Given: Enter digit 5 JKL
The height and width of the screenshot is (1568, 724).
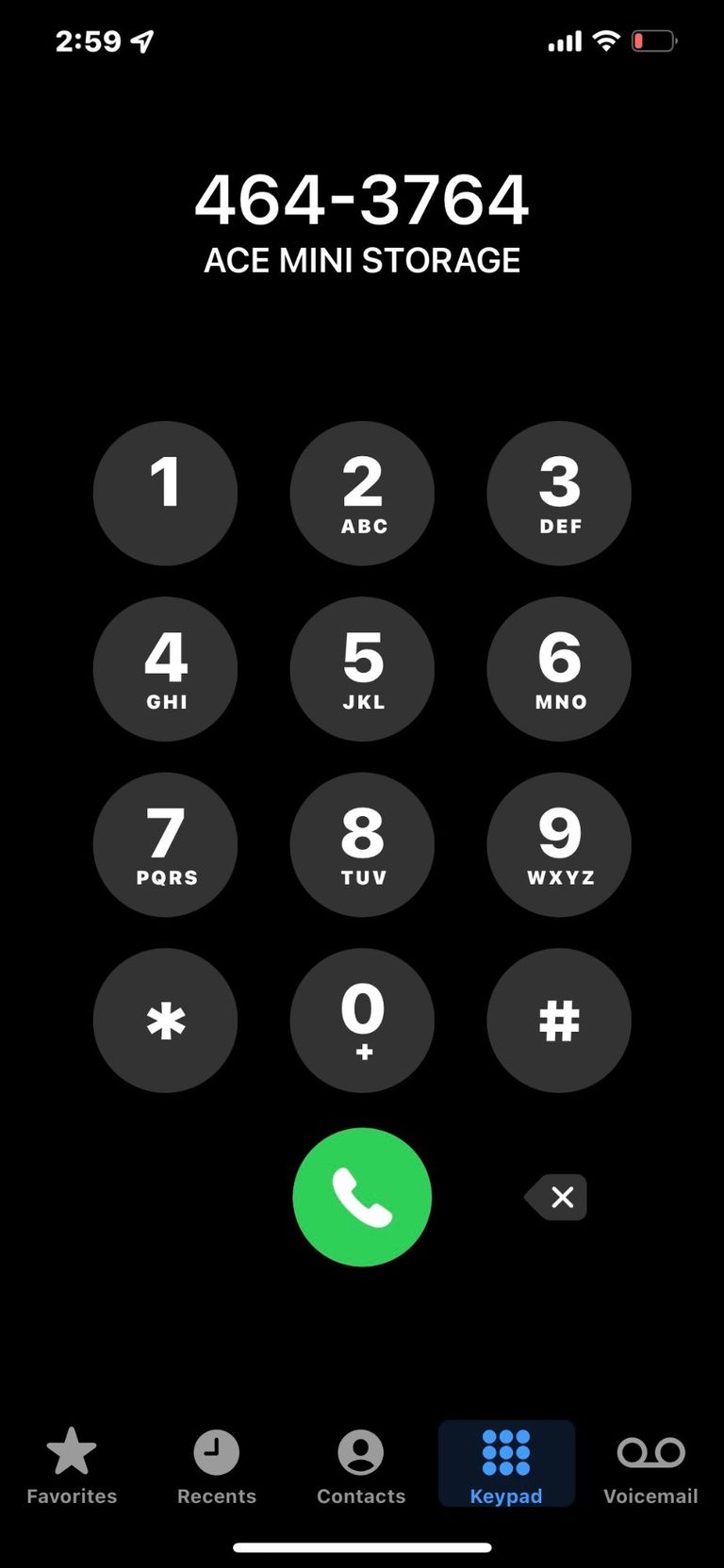Looking at the screenshot, I should (362, 669).
